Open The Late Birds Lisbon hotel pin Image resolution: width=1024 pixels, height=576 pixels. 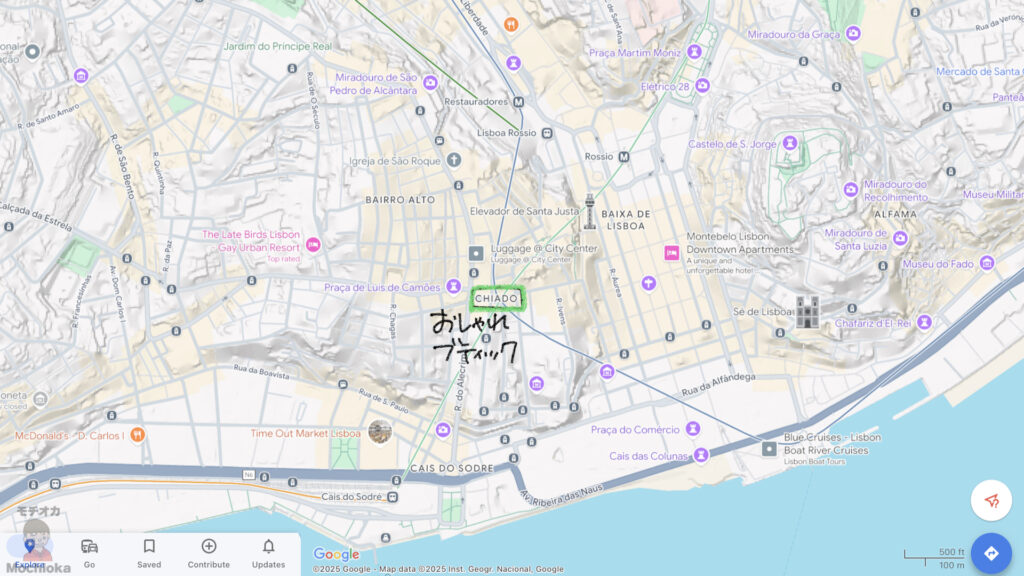click(313, 245)
